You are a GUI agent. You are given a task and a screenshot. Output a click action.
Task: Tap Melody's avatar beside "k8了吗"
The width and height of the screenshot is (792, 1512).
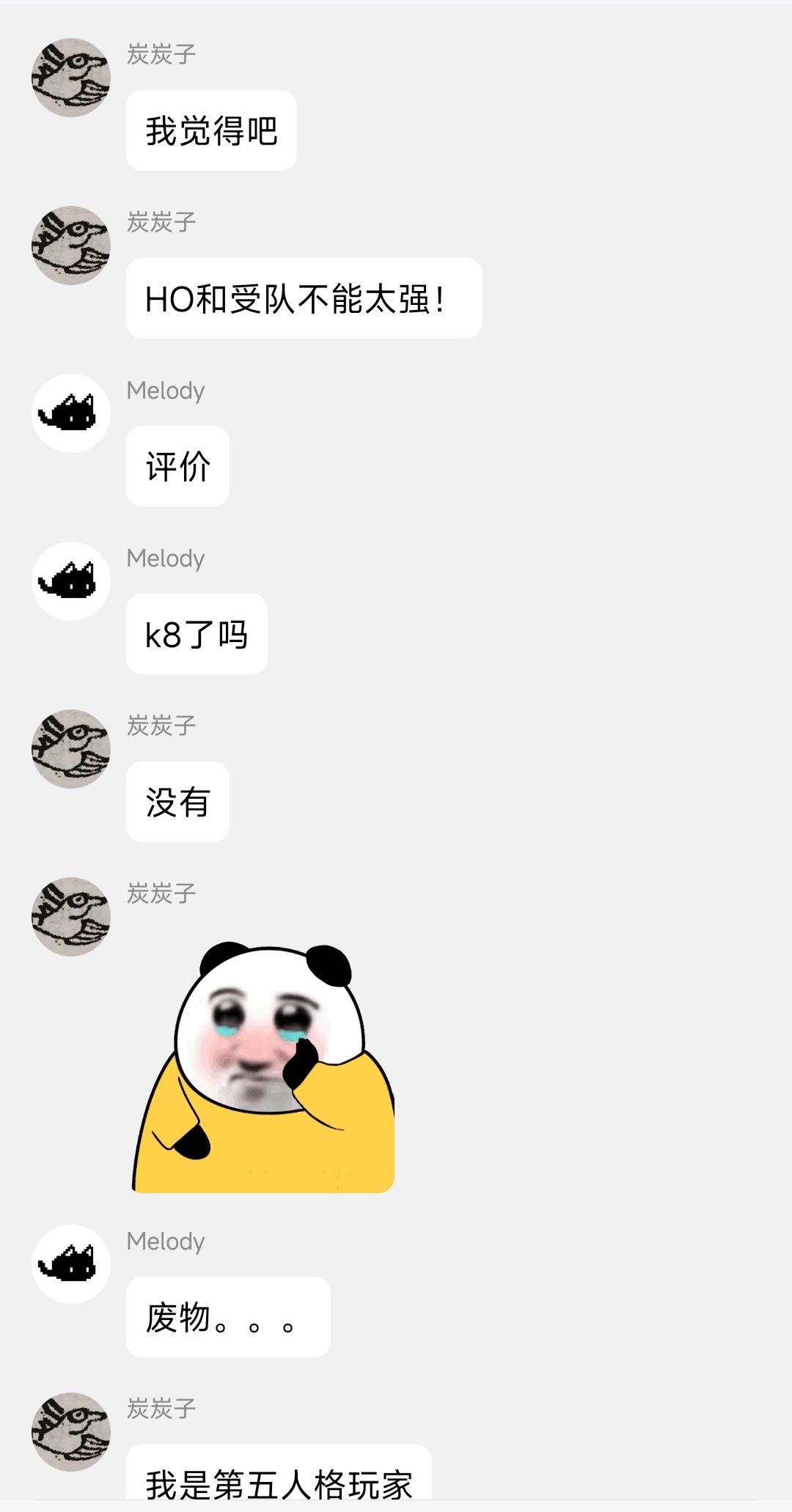click(x=71, y=581)
